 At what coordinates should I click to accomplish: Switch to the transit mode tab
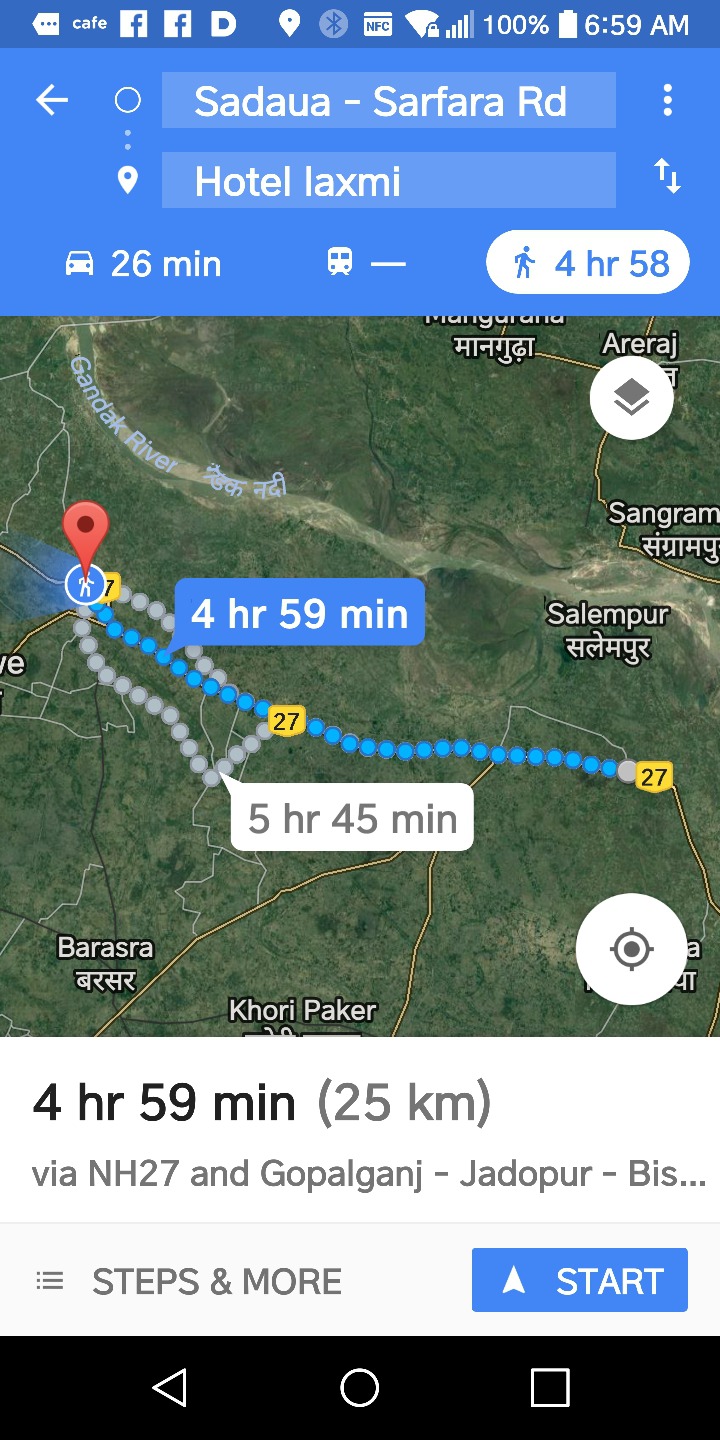(366, 264)
